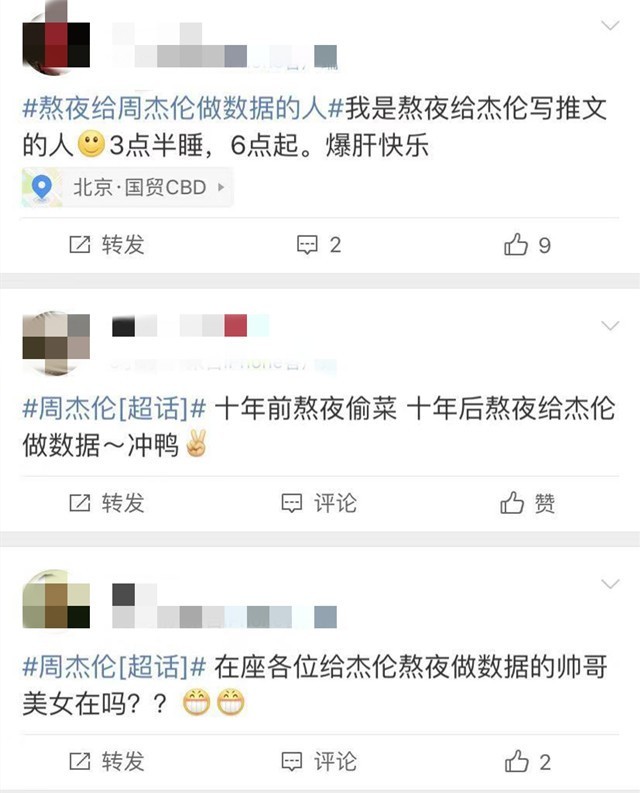Expand the chevron menu on the 爆肝快乐 post

tap(610, 26)
